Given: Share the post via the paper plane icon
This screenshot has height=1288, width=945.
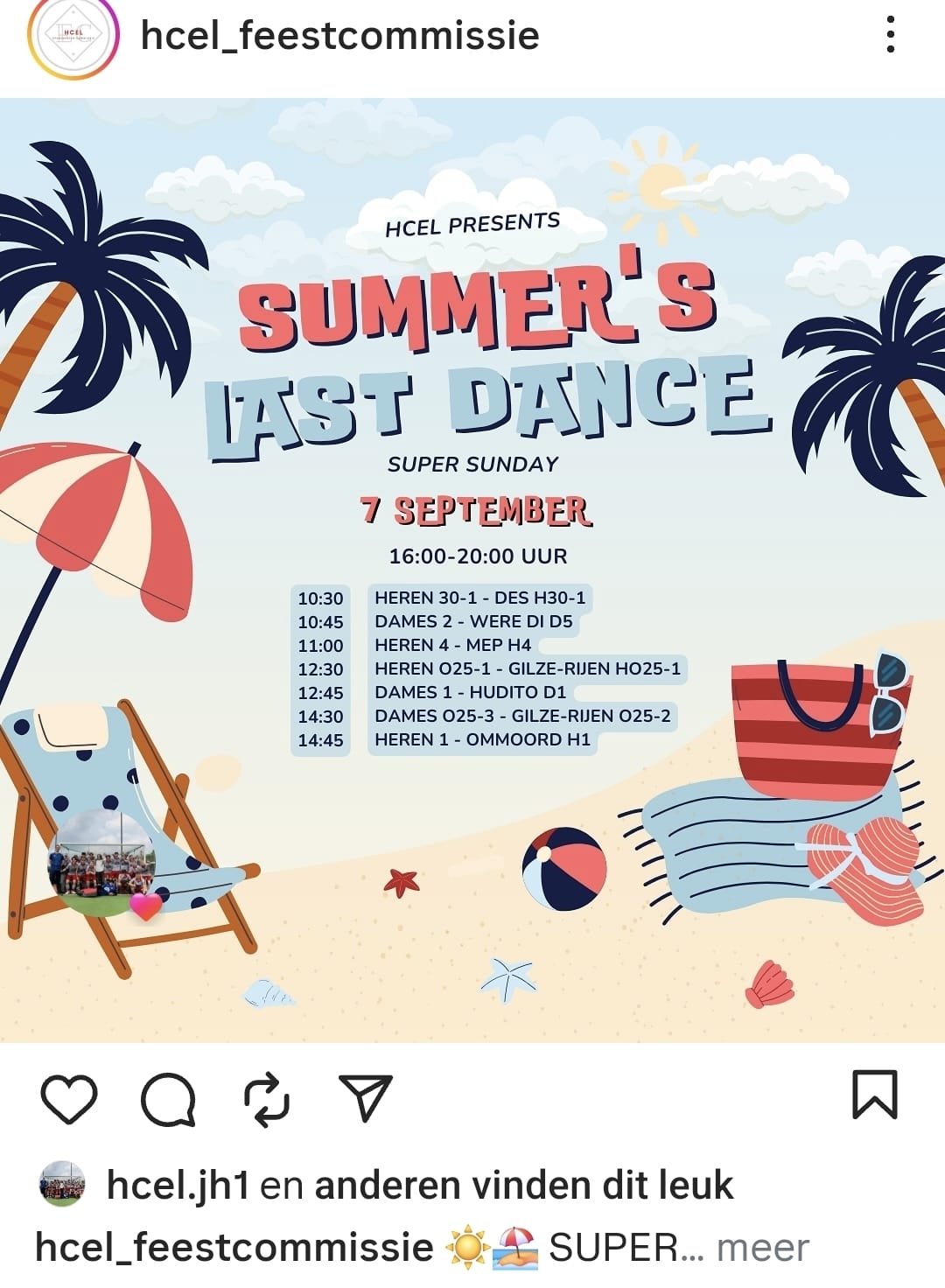Looking at the screenshot, I should click(365, 1098).
